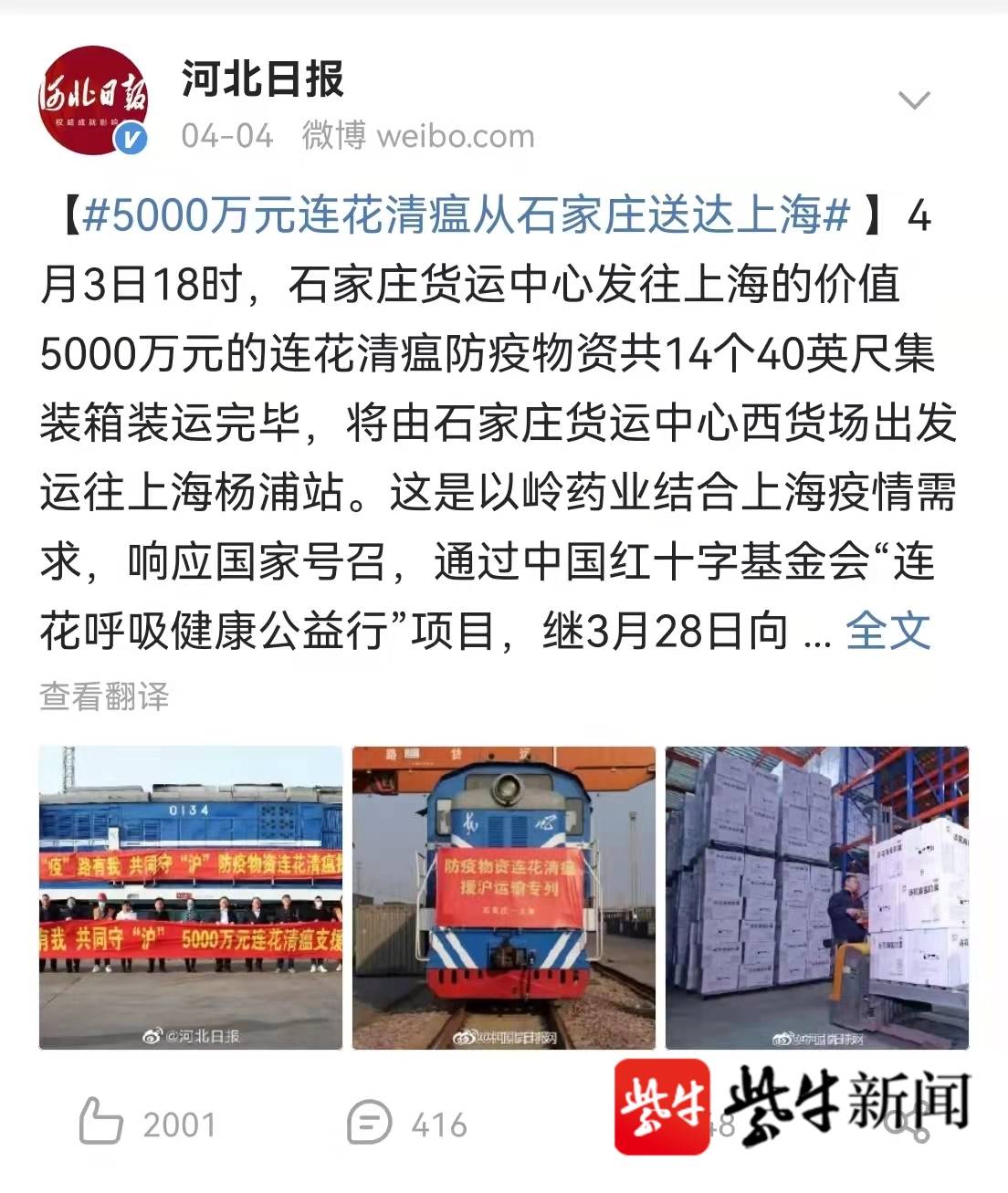Tap 查看翻译 to translate the post

click(104, 696)
